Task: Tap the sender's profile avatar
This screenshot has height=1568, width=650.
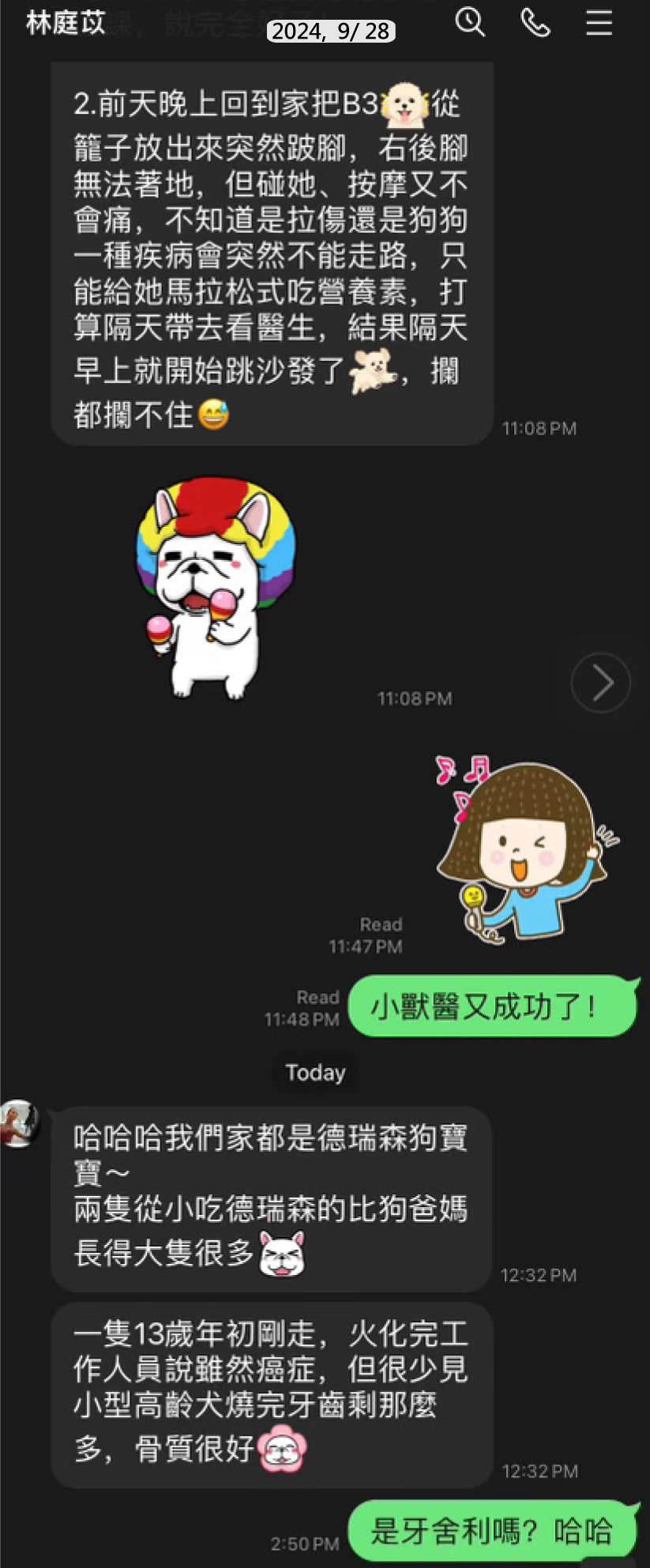Action: pyautogui.click(x=19, y=1123)
